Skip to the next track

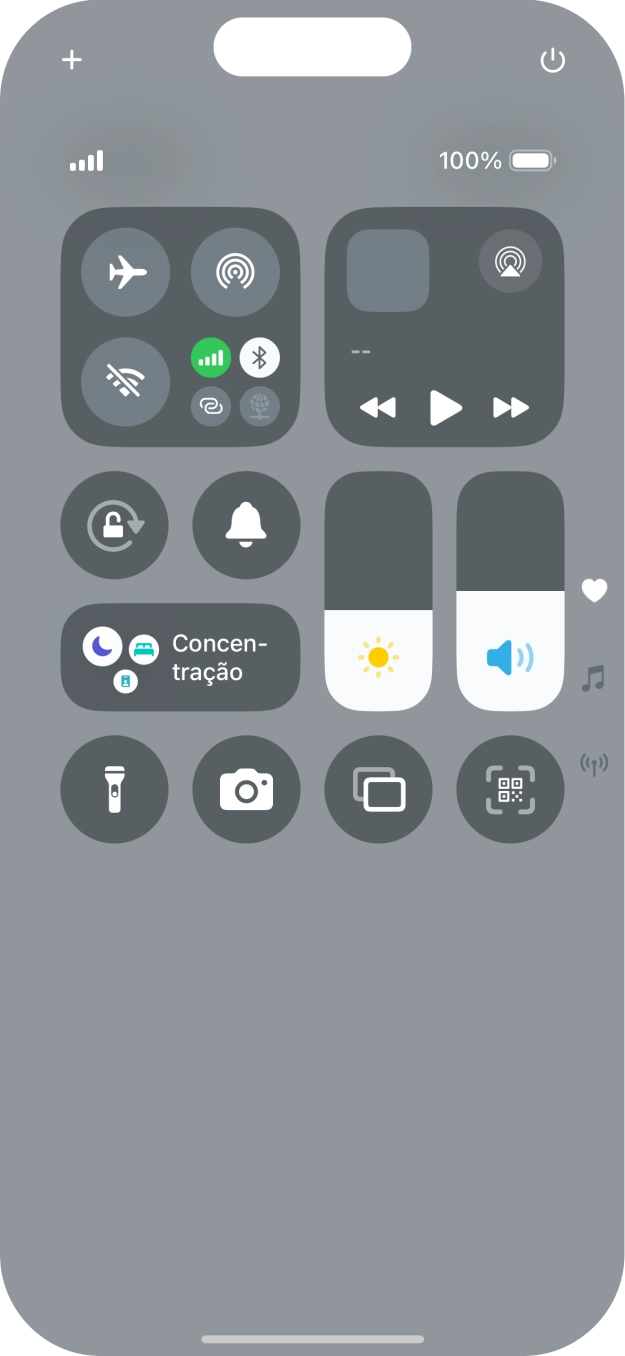click(x=511, y=407)
